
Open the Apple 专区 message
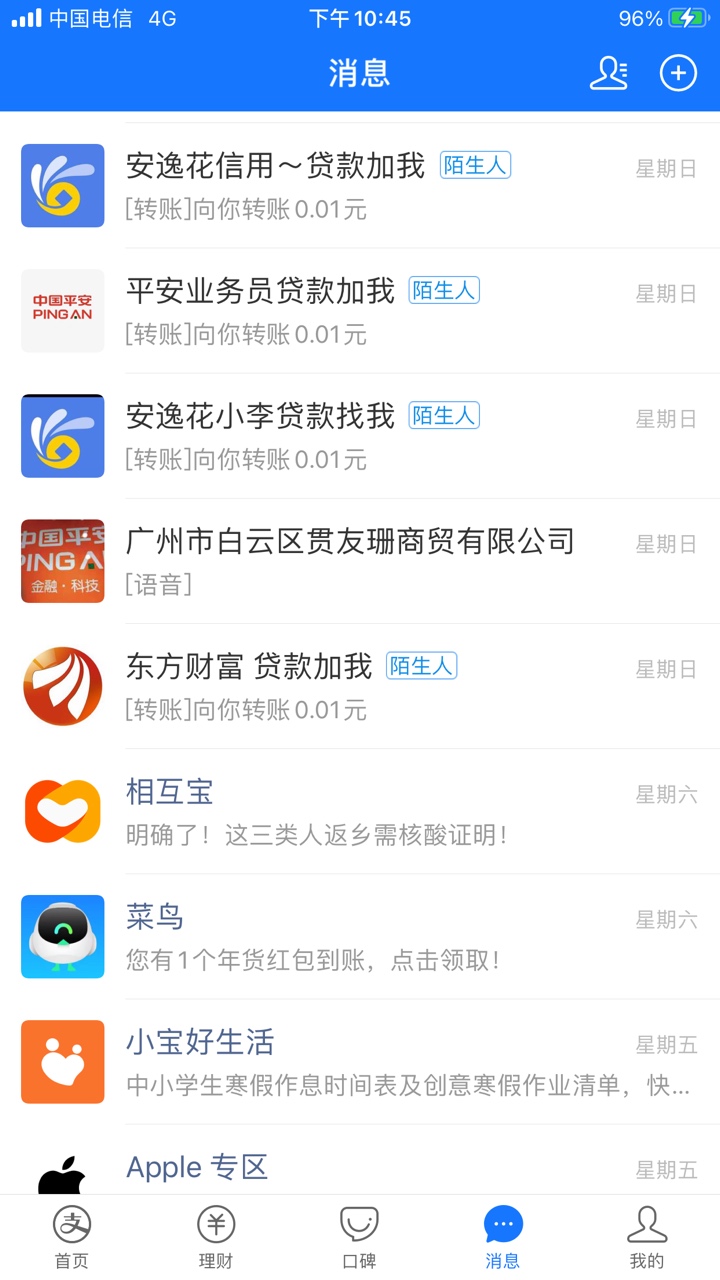point(360,1159)
